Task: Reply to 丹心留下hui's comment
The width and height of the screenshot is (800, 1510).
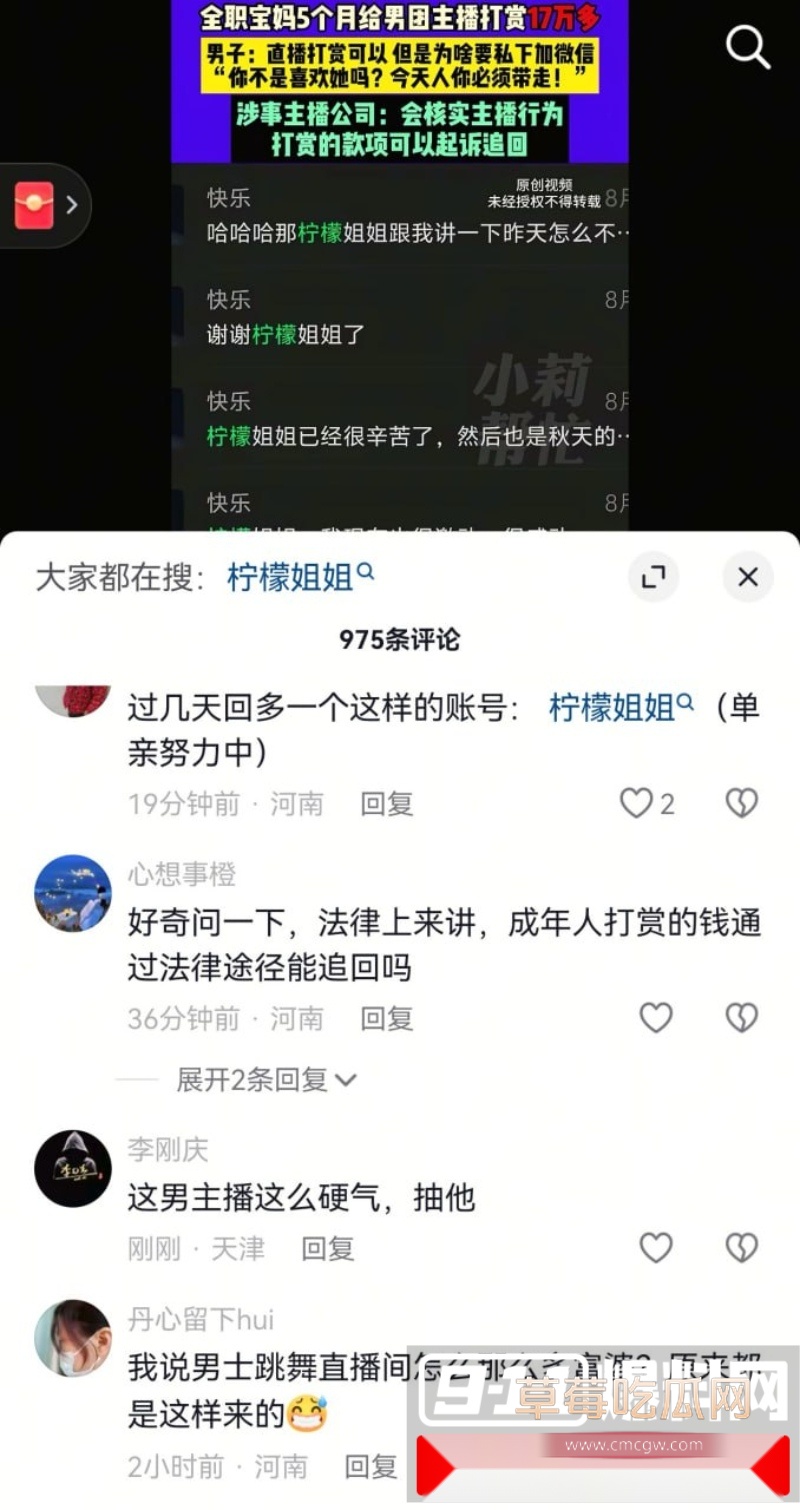Action: click(x=371, y=1467)
